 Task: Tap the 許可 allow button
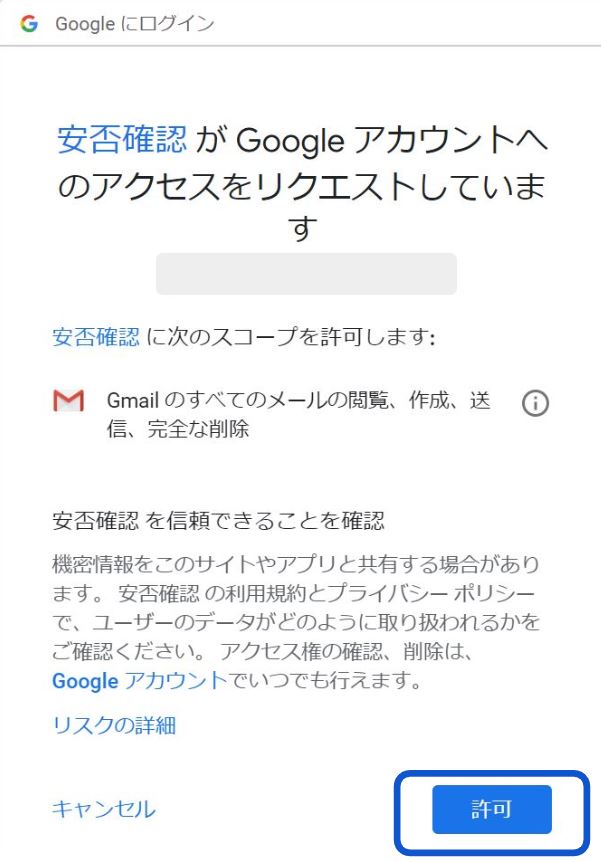[491, 809]
